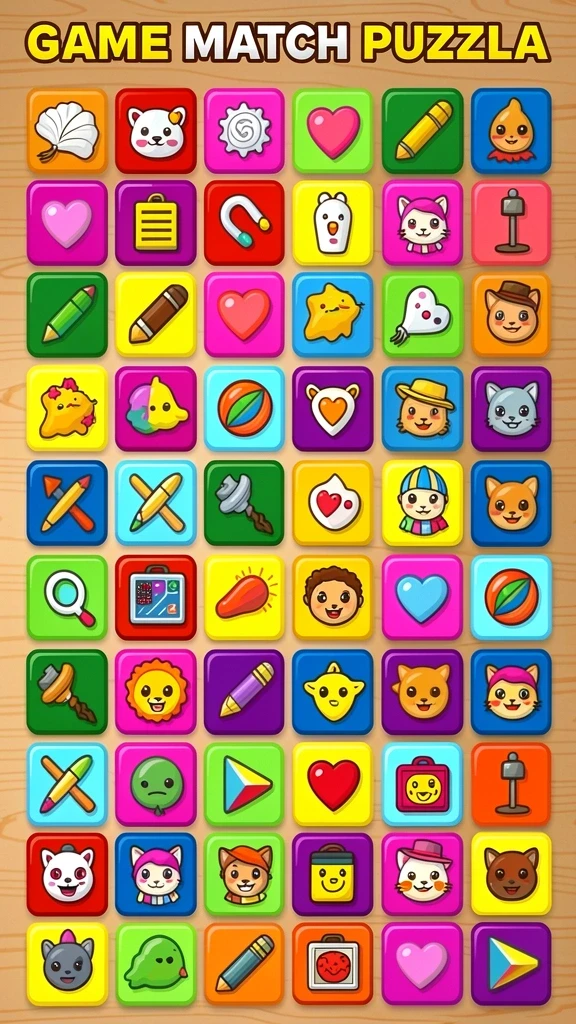
Task: Choose the colorful triangle on the purple tile
Action: pyautogui.click(x=511, y=964)
